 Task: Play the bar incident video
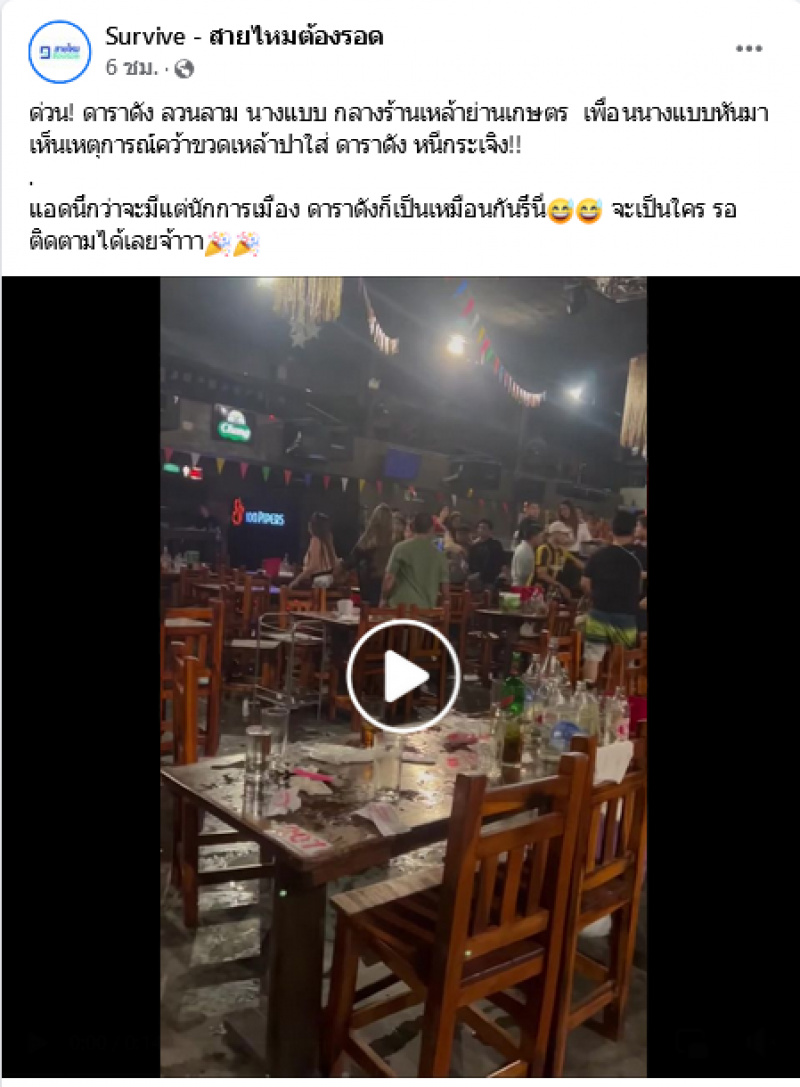[403, 677]
